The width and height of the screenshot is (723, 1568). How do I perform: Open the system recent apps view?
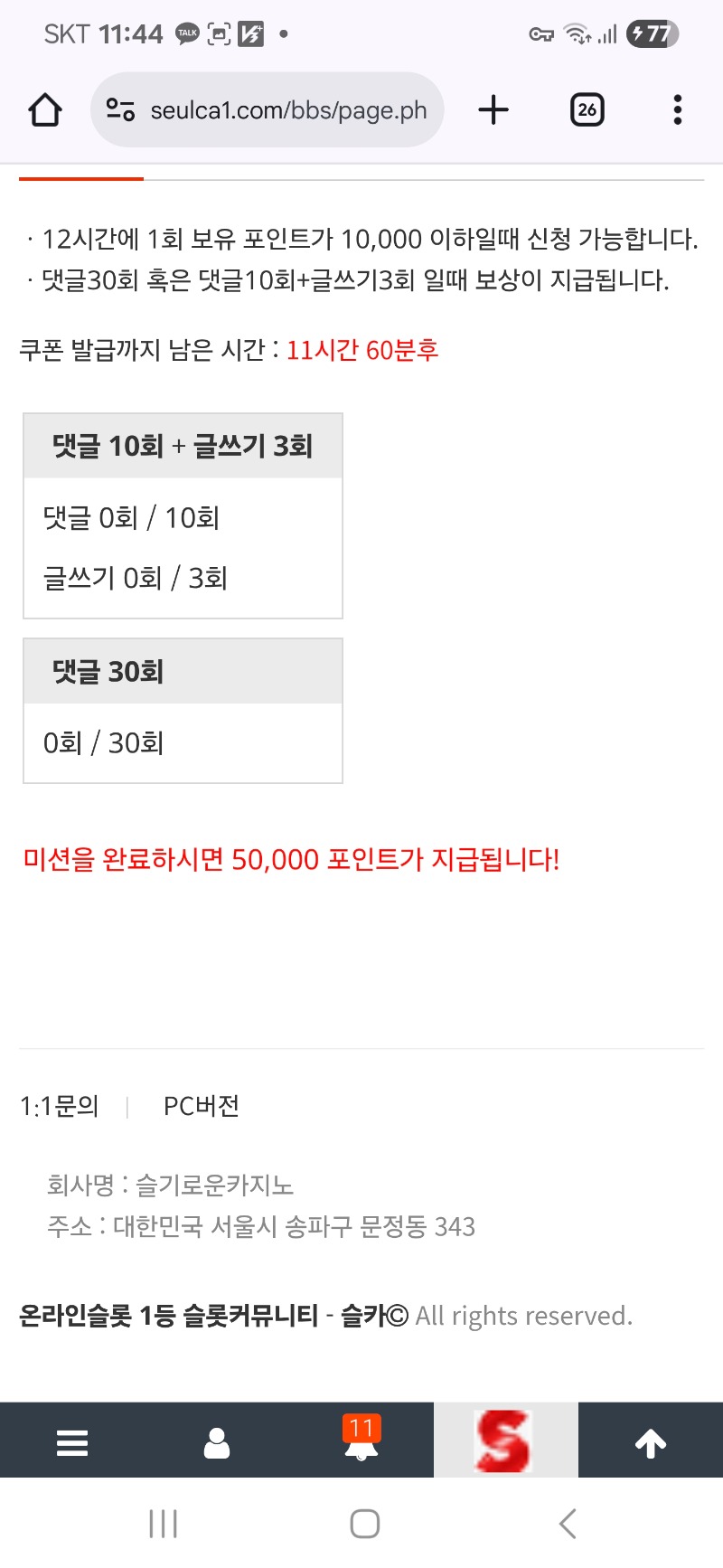(x=164, y=1524)
